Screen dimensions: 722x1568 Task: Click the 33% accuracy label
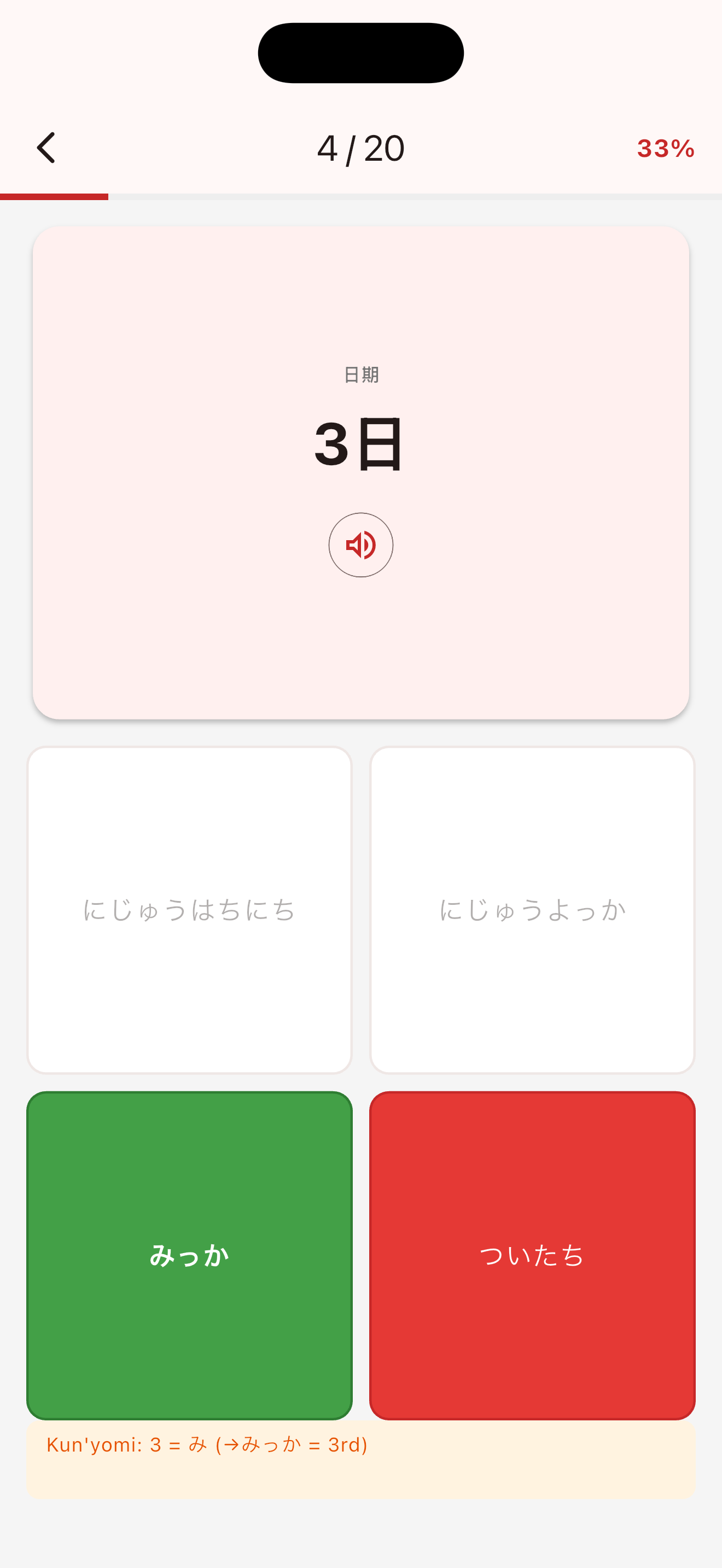click(x=665, y=147)
